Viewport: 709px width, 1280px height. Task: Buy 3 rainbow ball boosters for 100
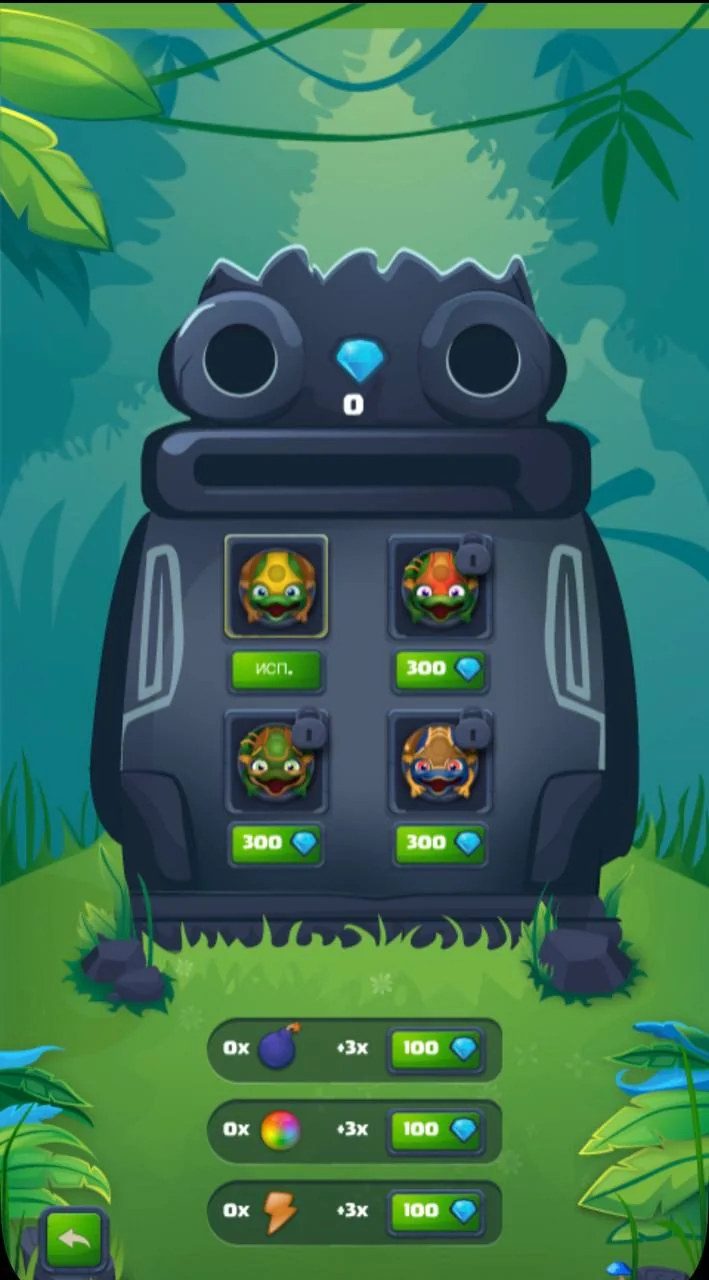(436, 1130)
